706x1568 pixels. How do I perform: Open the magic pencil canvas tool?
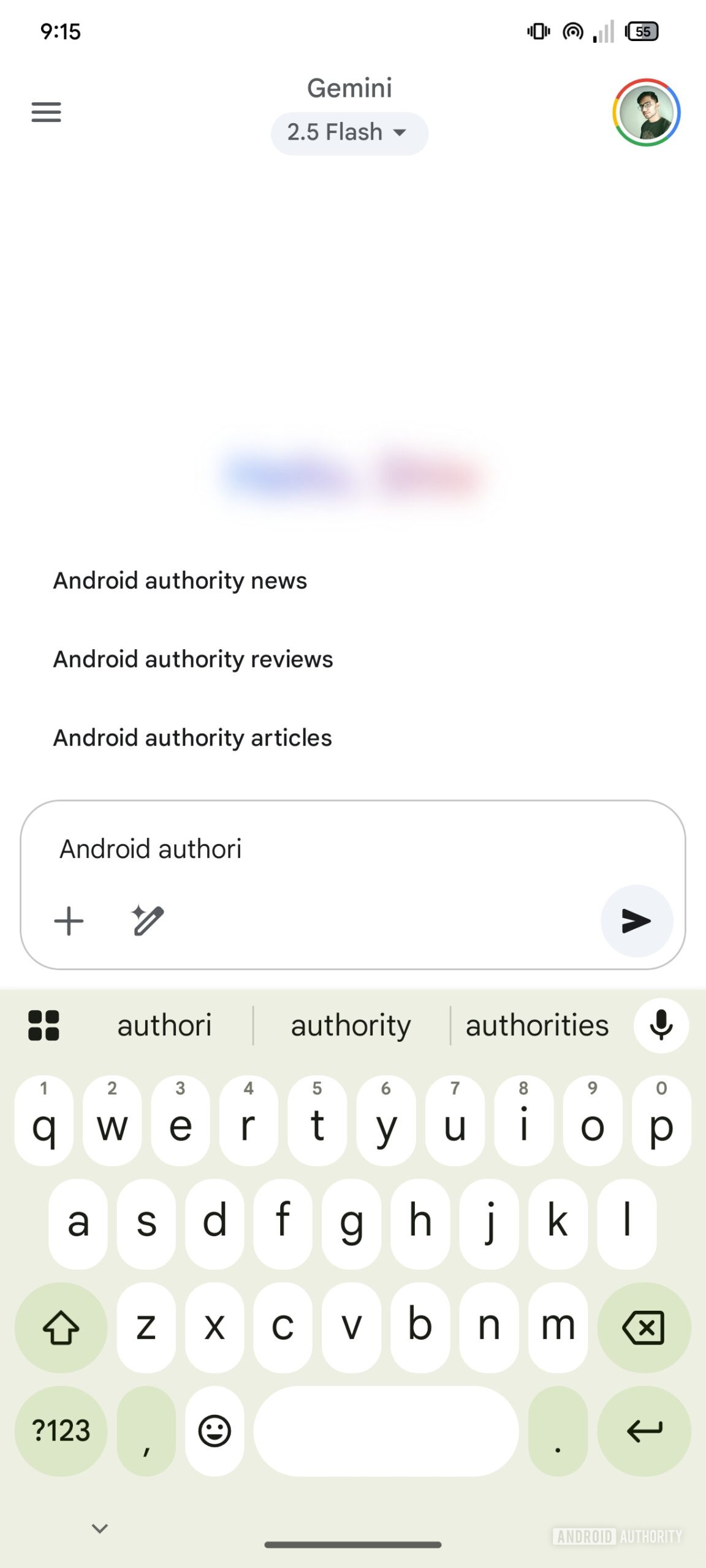[147, 921]
